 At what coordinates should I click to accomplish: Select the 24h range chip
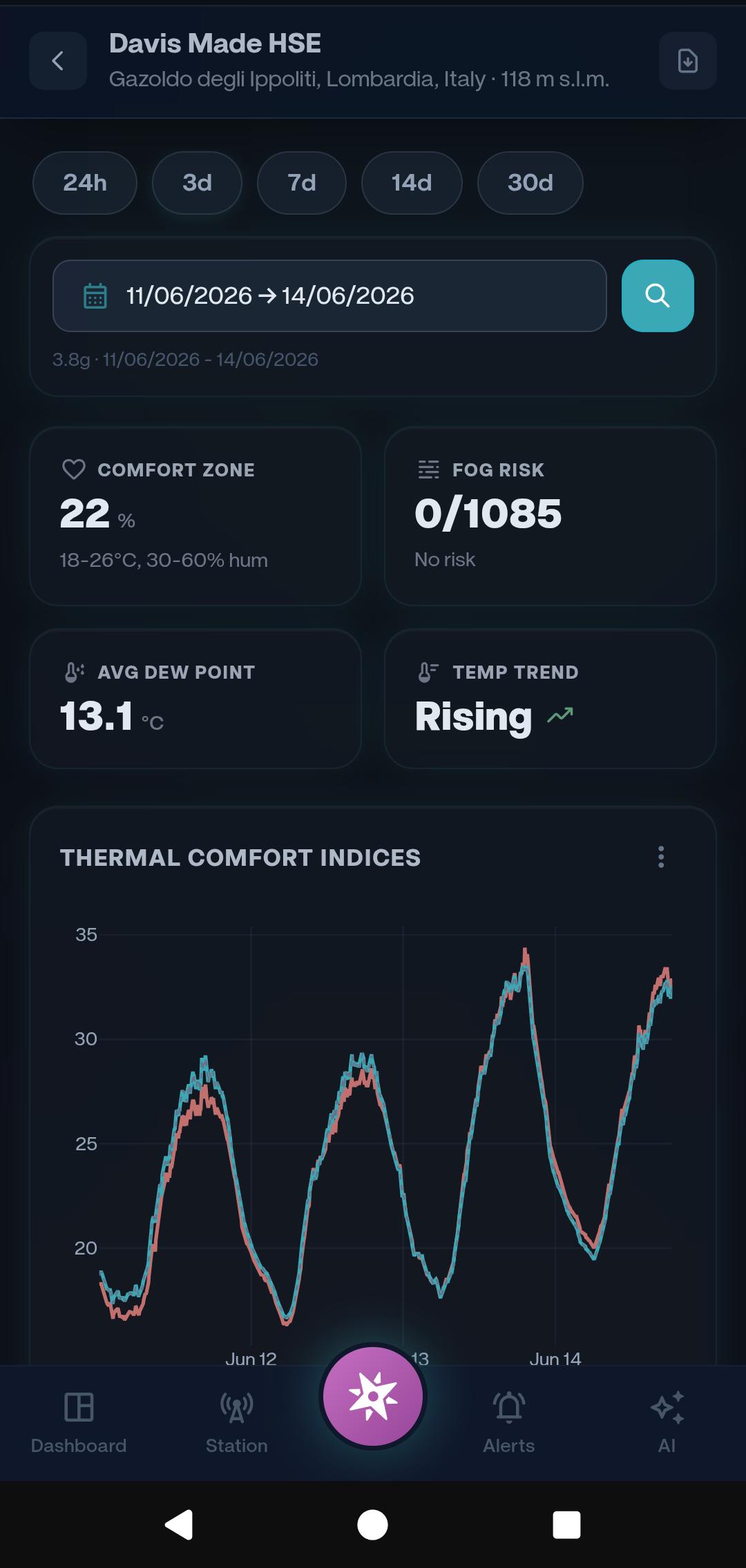85,183
